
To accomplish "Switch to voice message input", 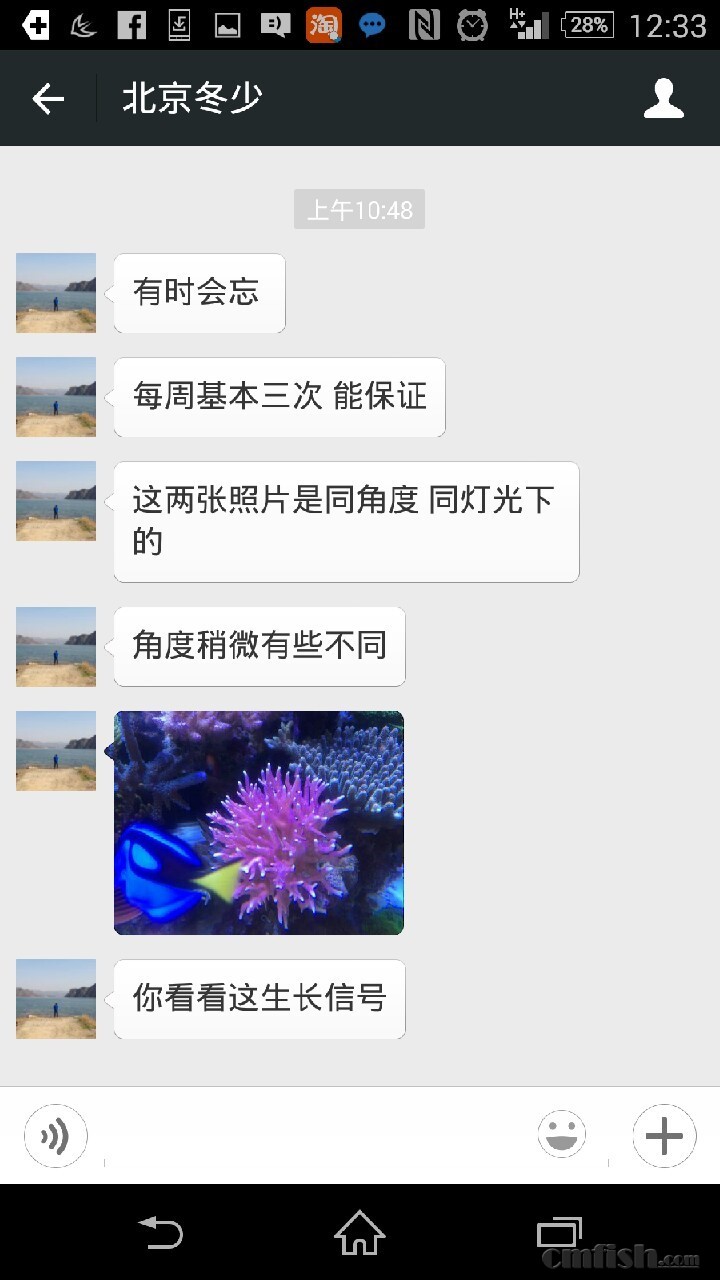I will click(56, 1136).
